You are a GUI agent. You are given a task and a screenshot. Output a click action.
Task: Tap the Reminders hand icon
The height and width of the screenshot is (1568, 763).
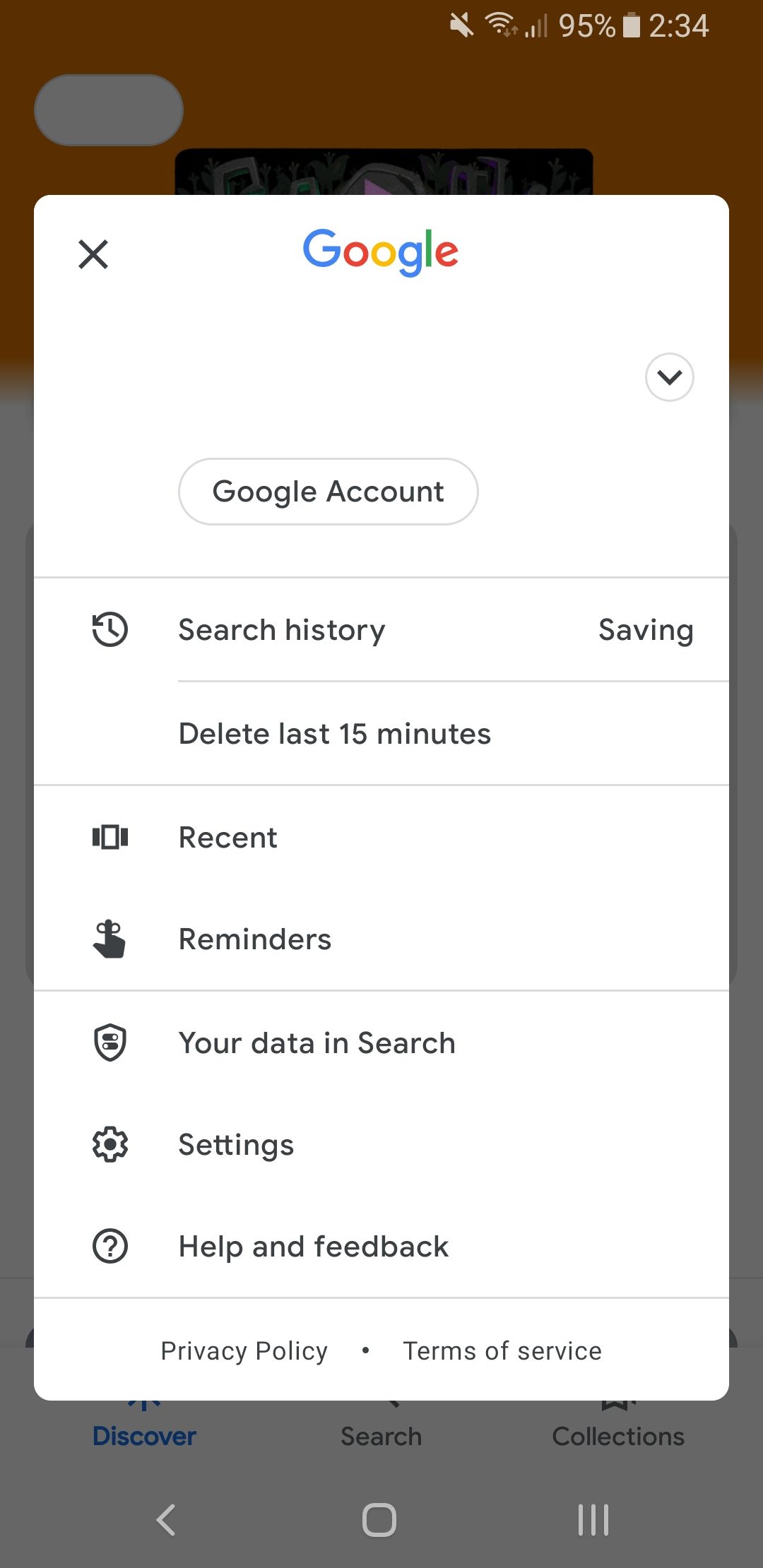coord(110,939)
